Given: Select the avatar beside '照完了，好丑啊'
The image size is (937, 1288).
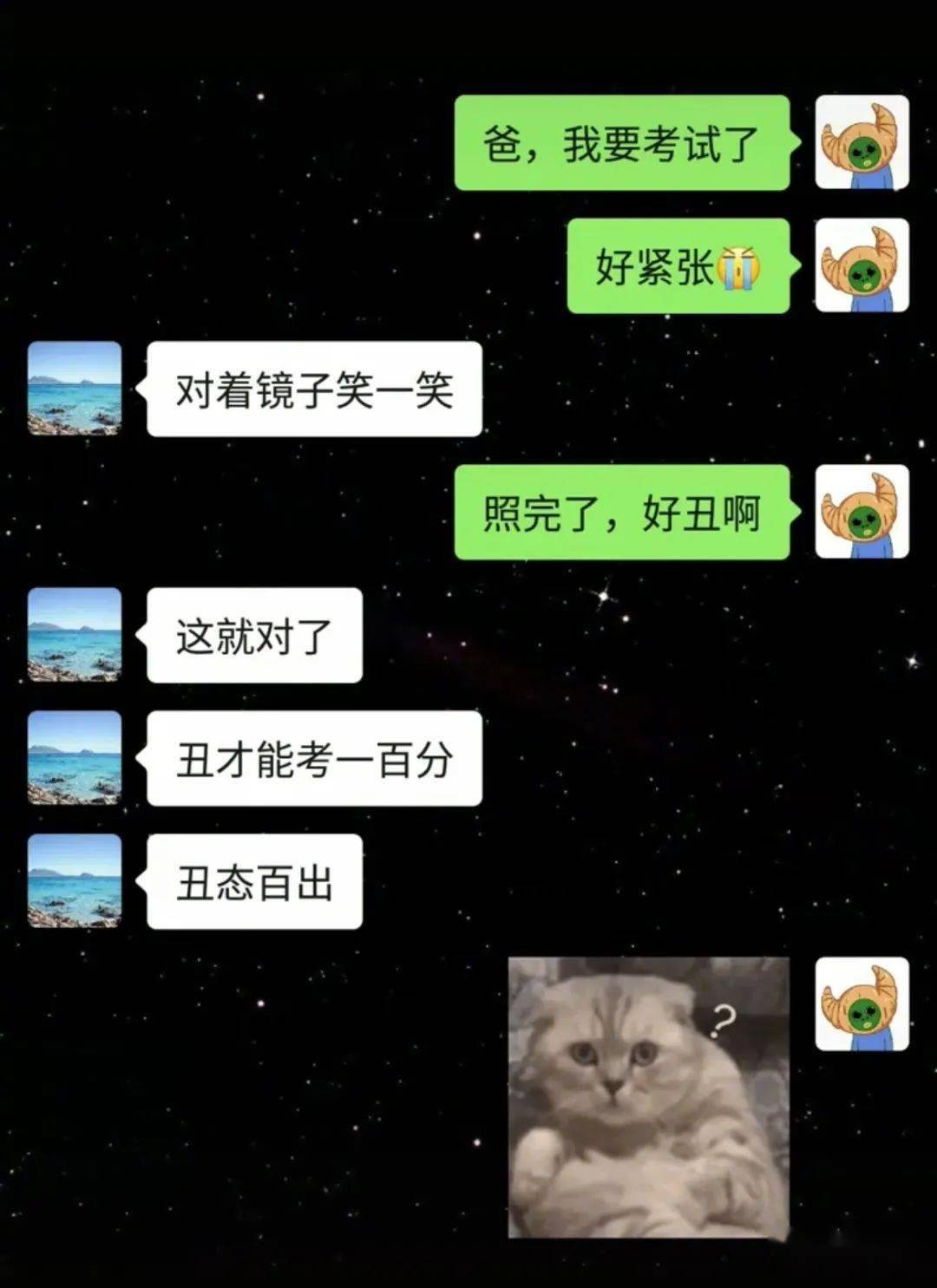Looking at the screenshot, I should coord(862,513).
